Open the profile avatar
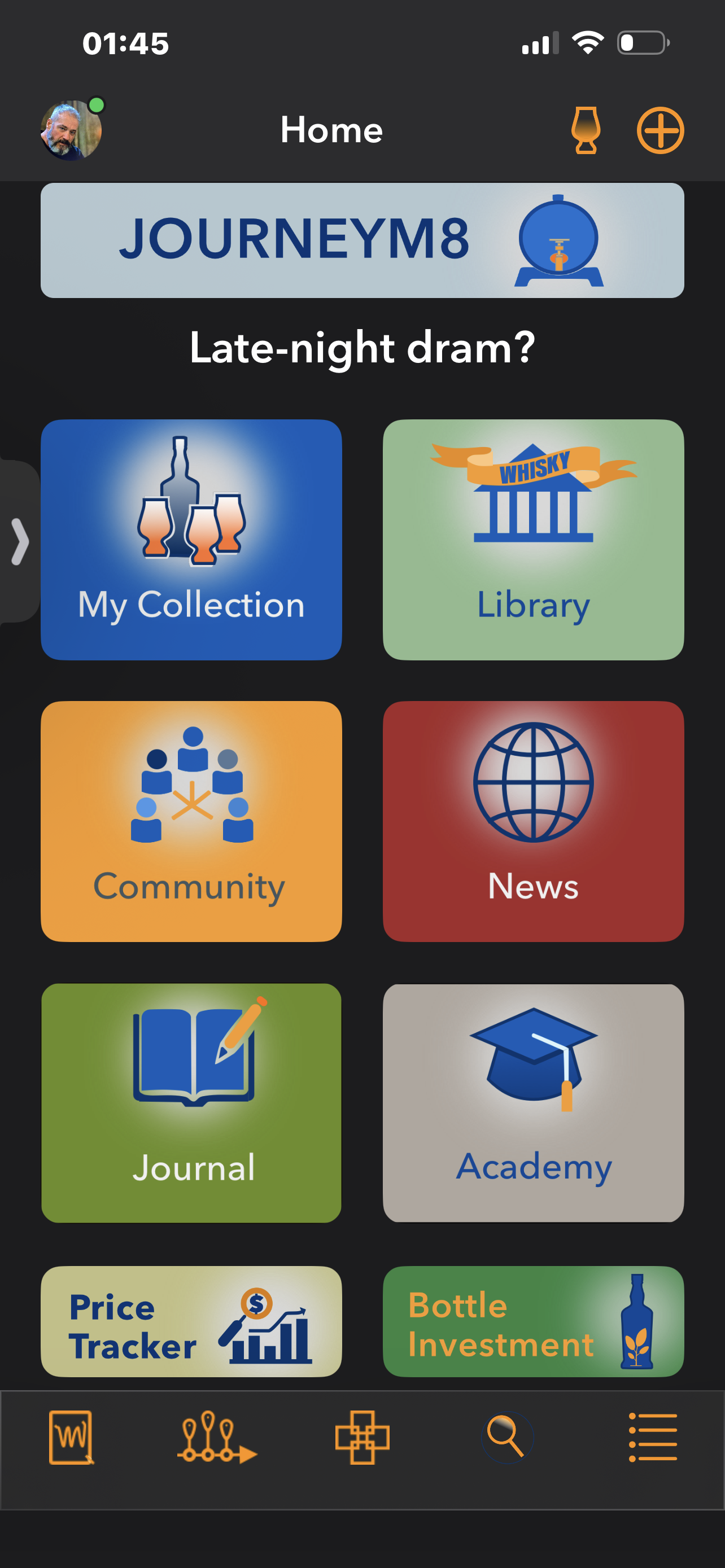725x1568 pixels. pyautogui.click(x=71, y=130)
